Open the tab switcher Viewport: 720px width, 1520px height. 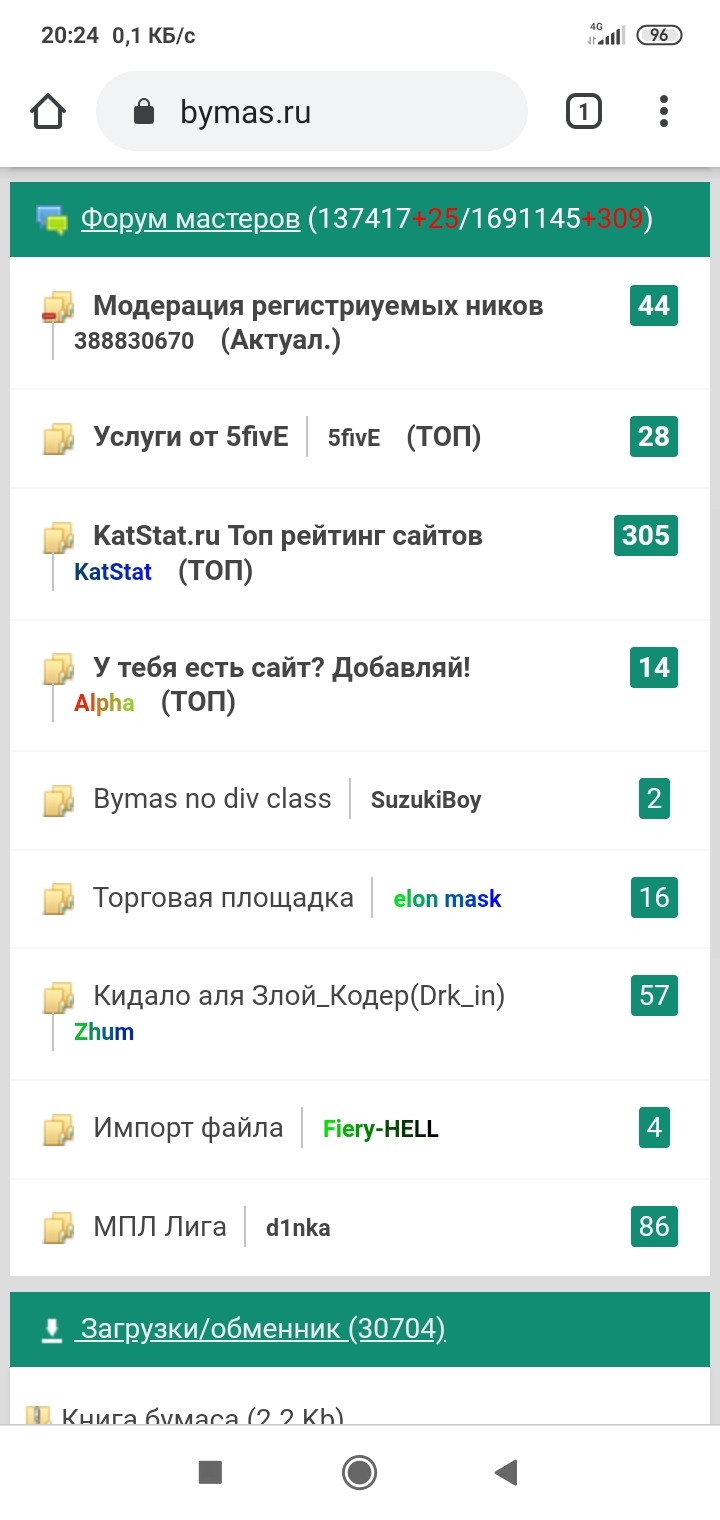(x=584, y=112)
